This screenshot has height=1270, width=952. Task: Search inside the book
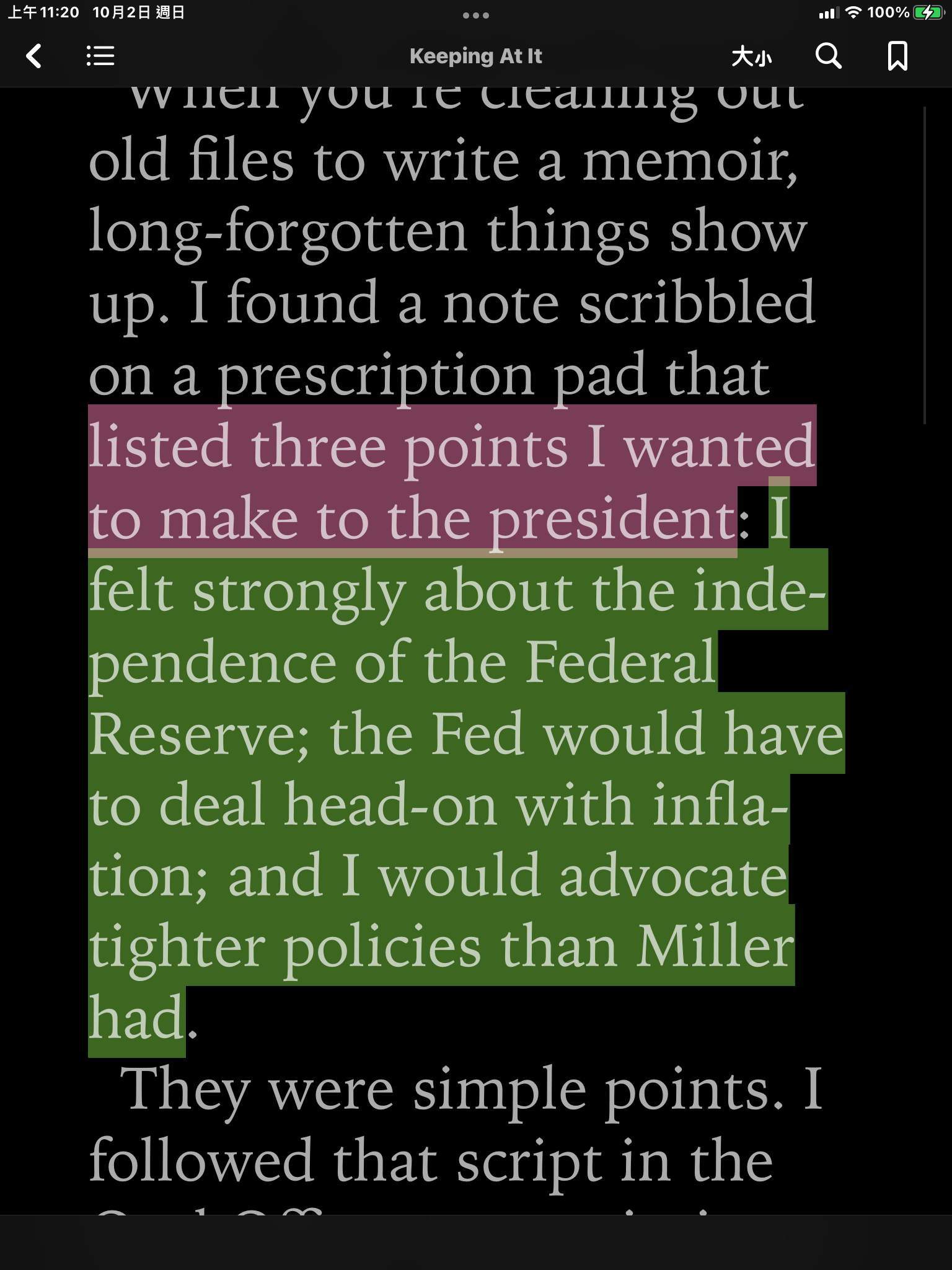828,56
